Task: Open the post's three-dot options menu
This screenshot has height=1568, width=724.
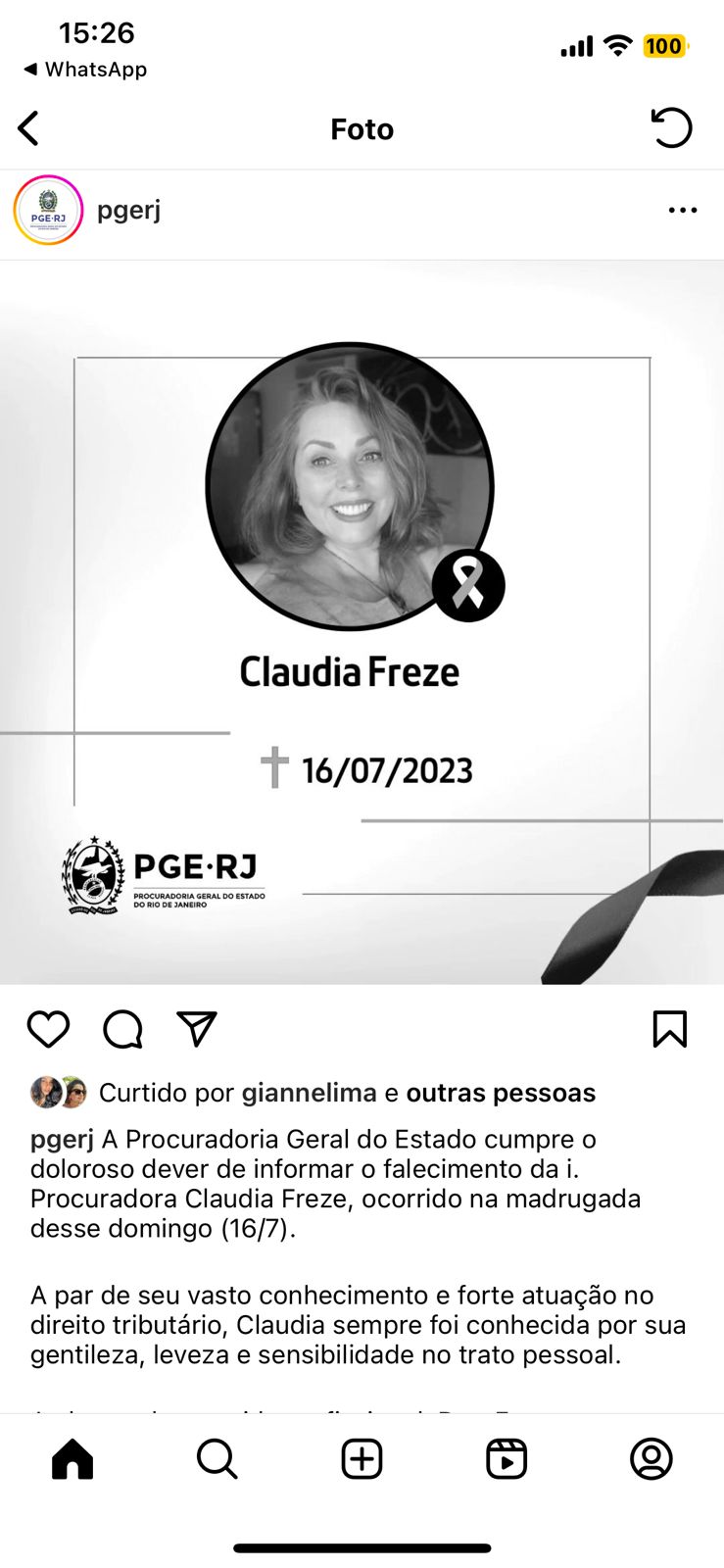Action: [682, 210]
